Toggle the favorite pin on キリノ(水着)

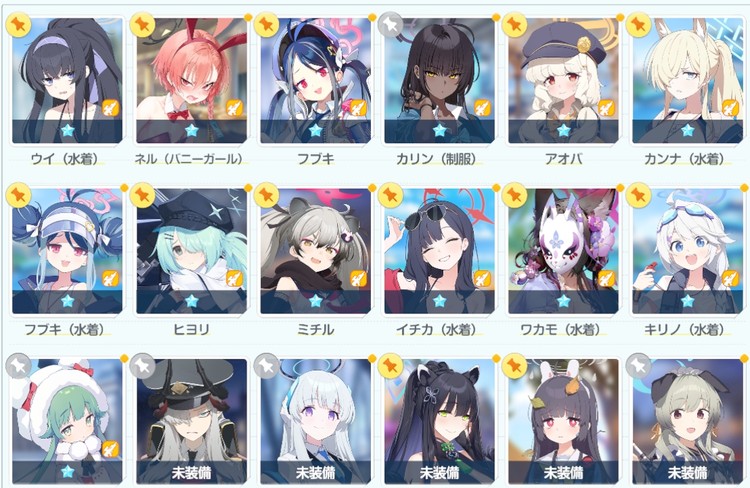[x=639, y=194]
